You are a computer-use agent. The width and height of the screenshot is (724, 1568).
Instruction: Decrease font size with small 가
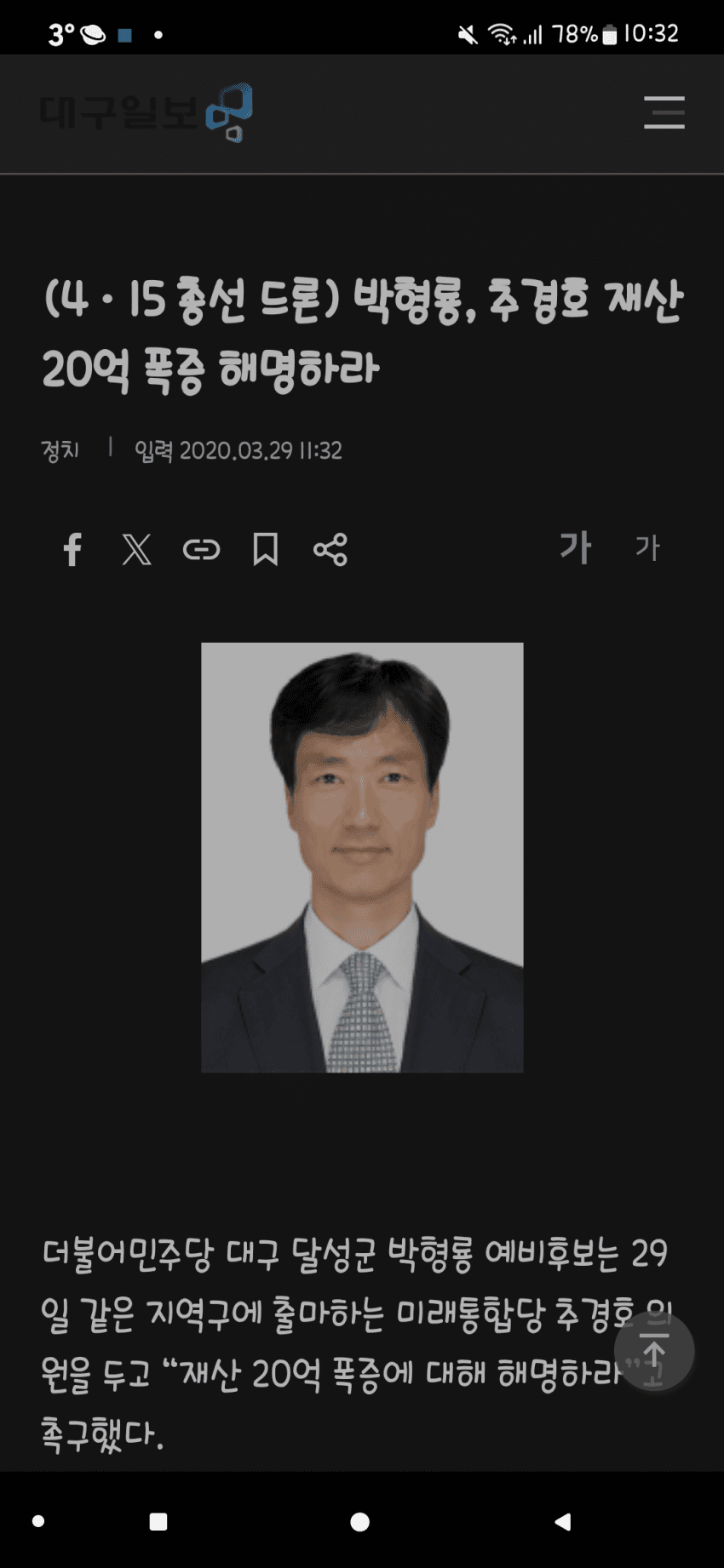click(x=647, y=547)
